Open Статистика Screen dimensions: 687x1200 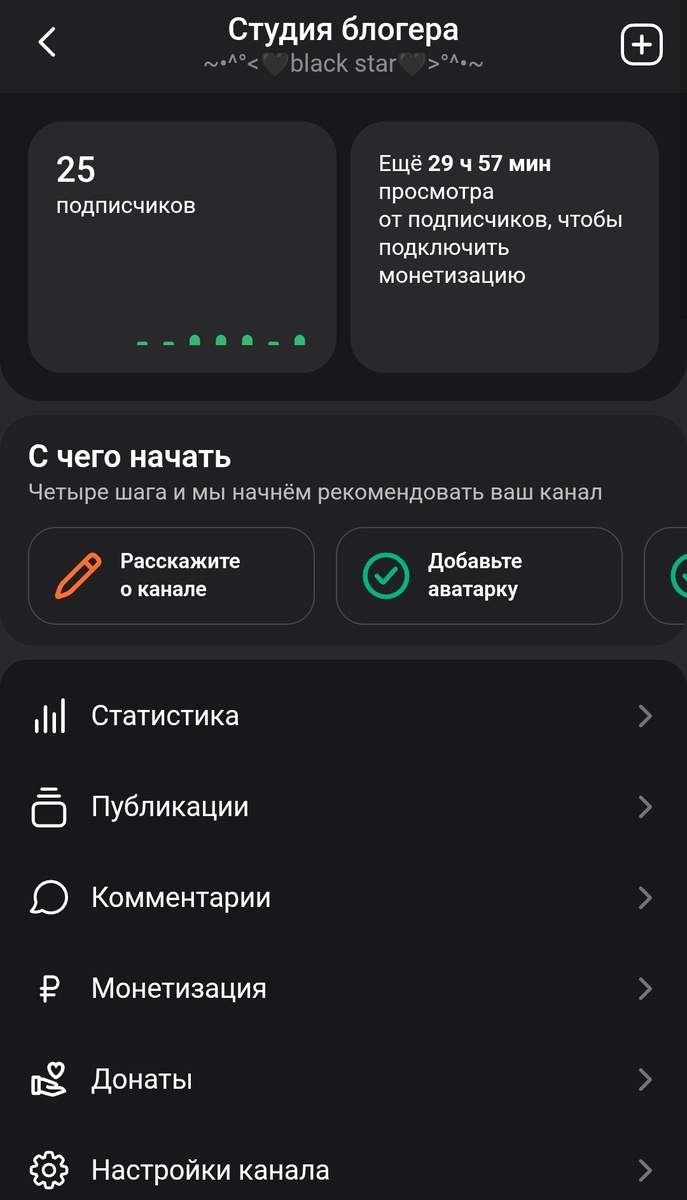tap(343, 716)
